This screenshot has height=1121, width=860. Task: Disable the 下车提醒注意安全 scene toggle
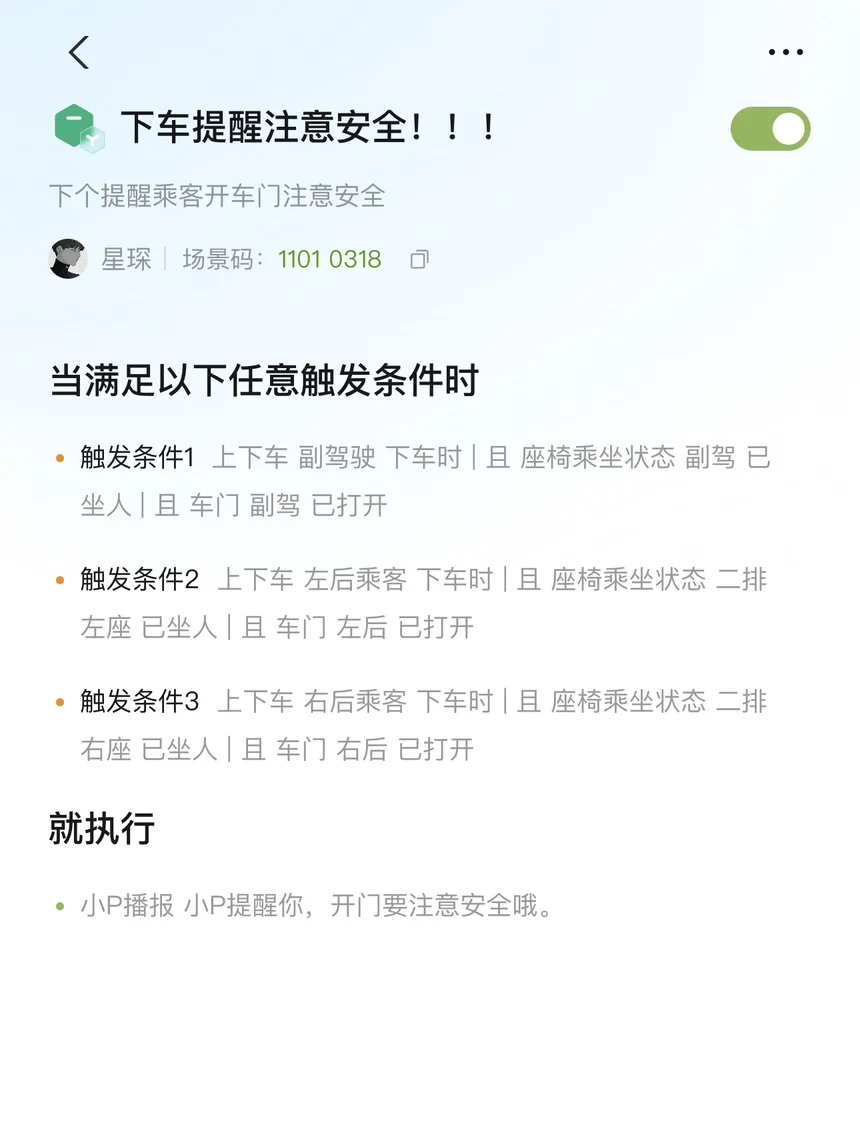point(770,129)
